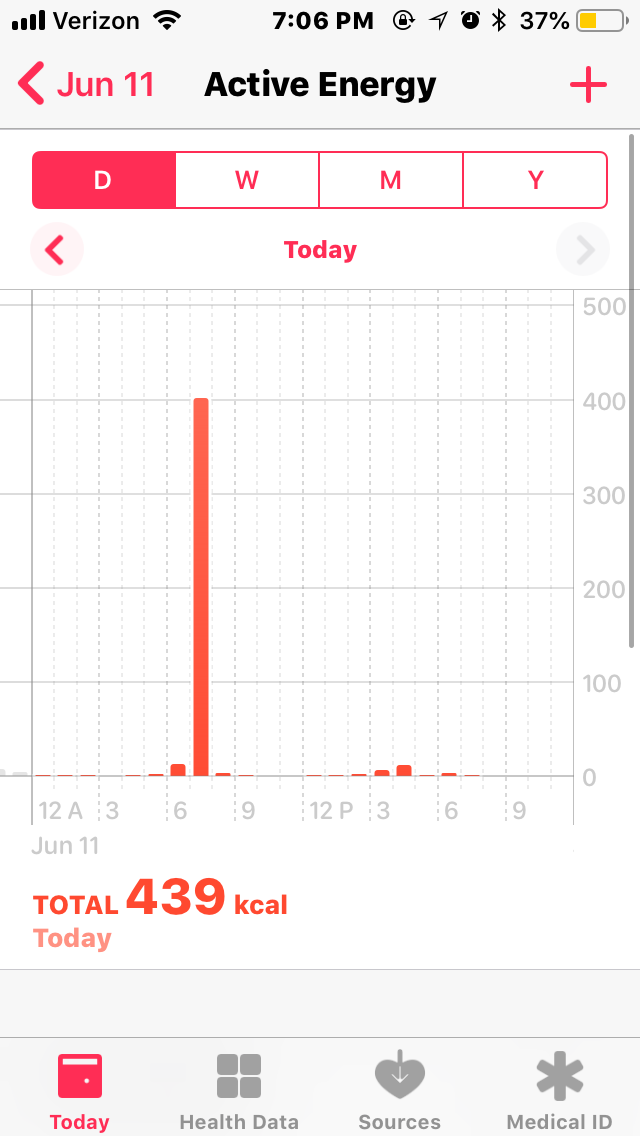Add active energy data with plus
The image size is (640, 1136).
(x=588, y=85)
